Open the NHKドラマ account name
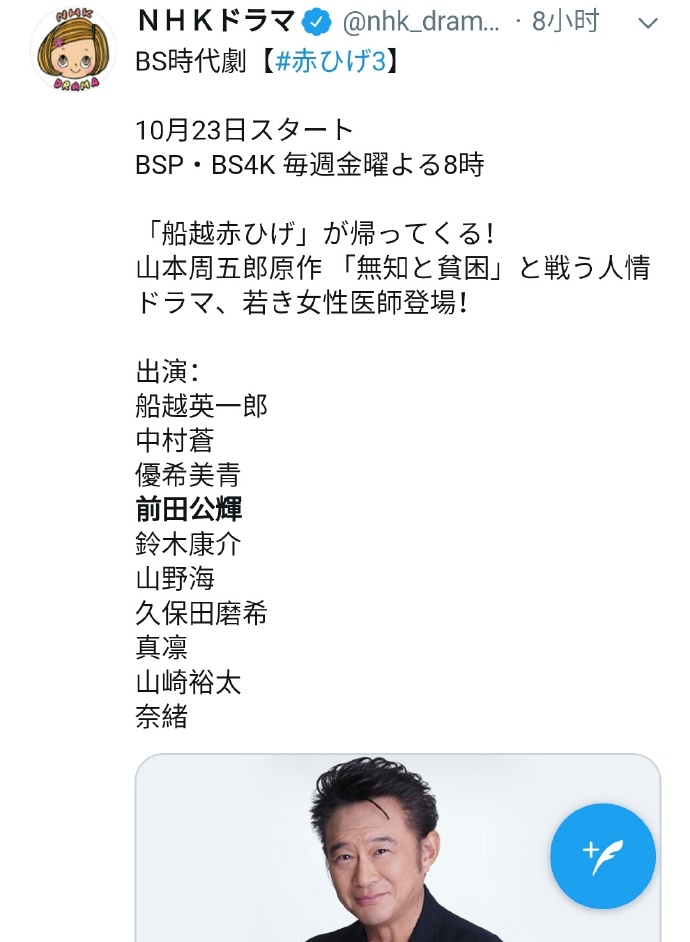 tap(216, 22)
